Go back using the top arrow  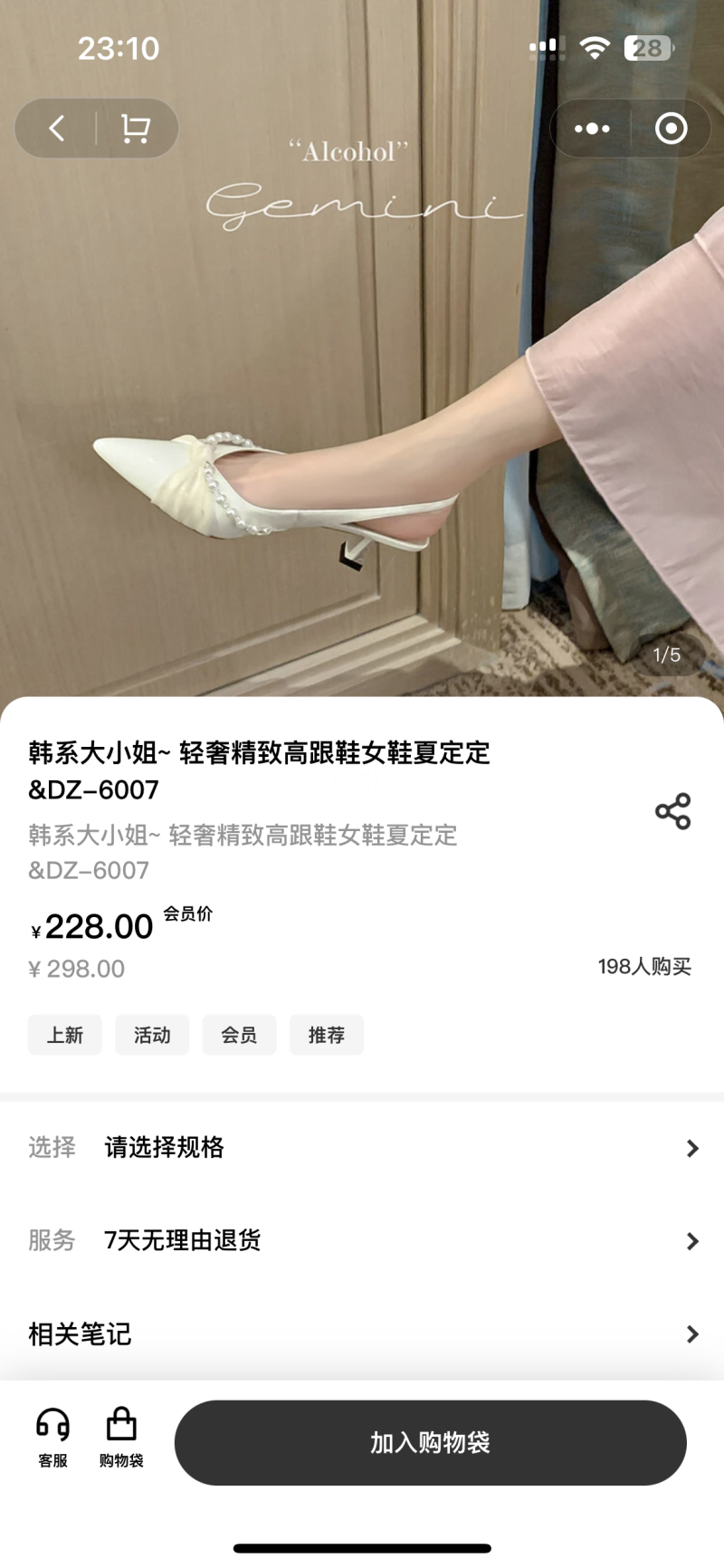[57, 129]
